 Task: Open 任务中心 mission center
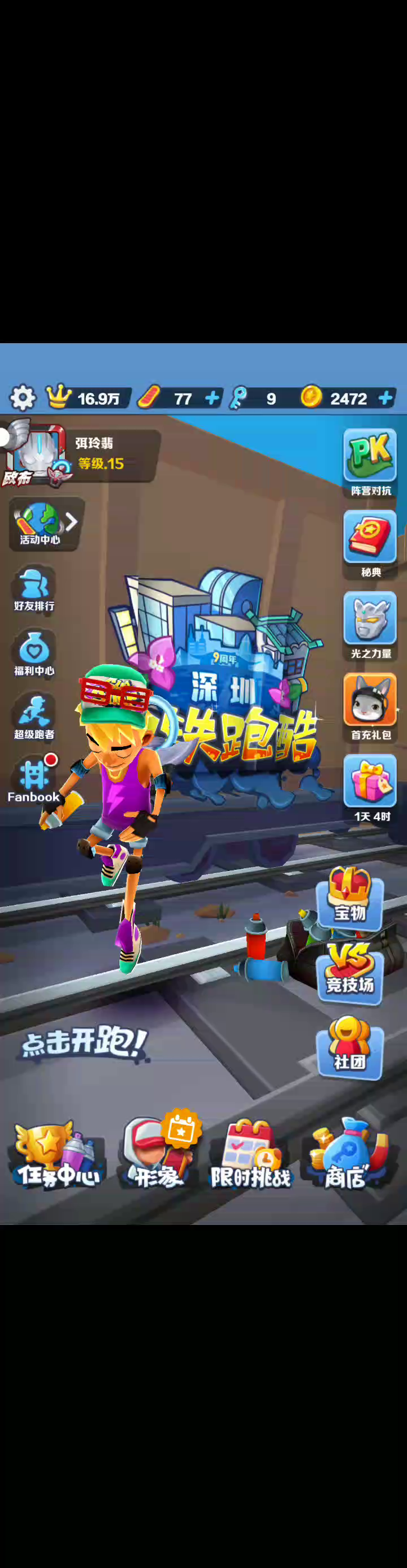[57, 1156]
